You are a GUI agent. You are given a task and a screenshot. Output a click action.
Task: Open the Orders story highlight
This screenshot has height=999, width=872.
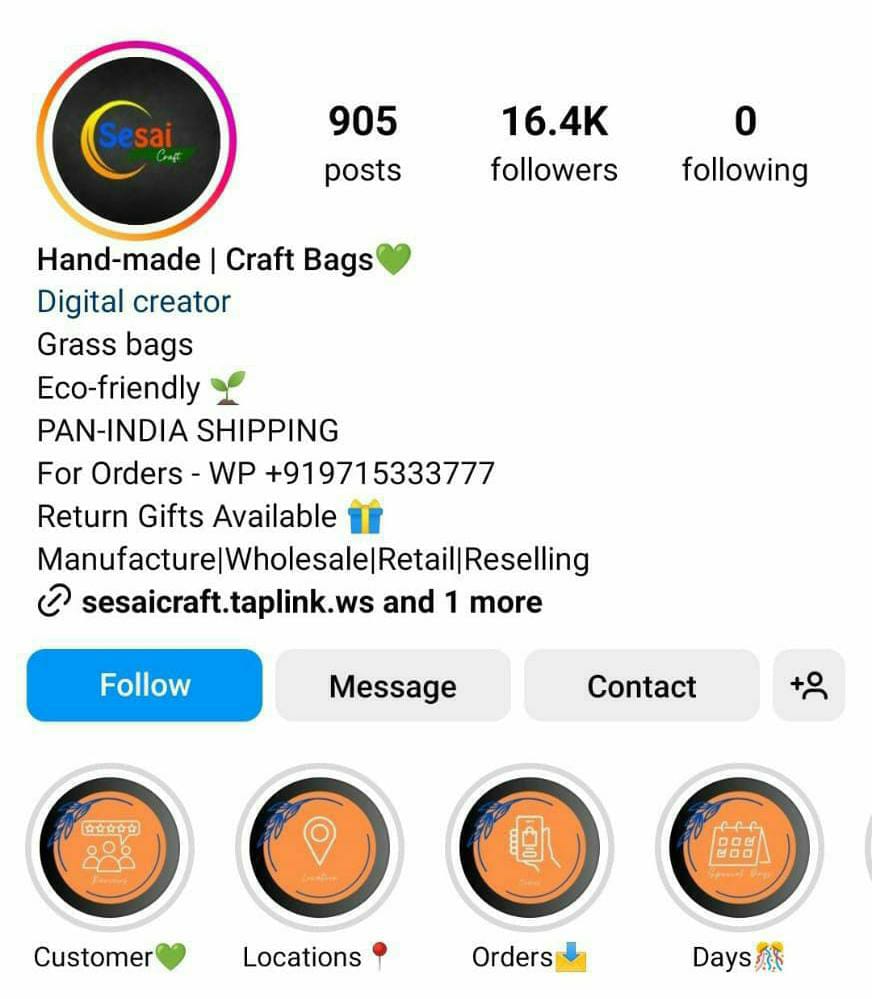click(x=529, y=848)
